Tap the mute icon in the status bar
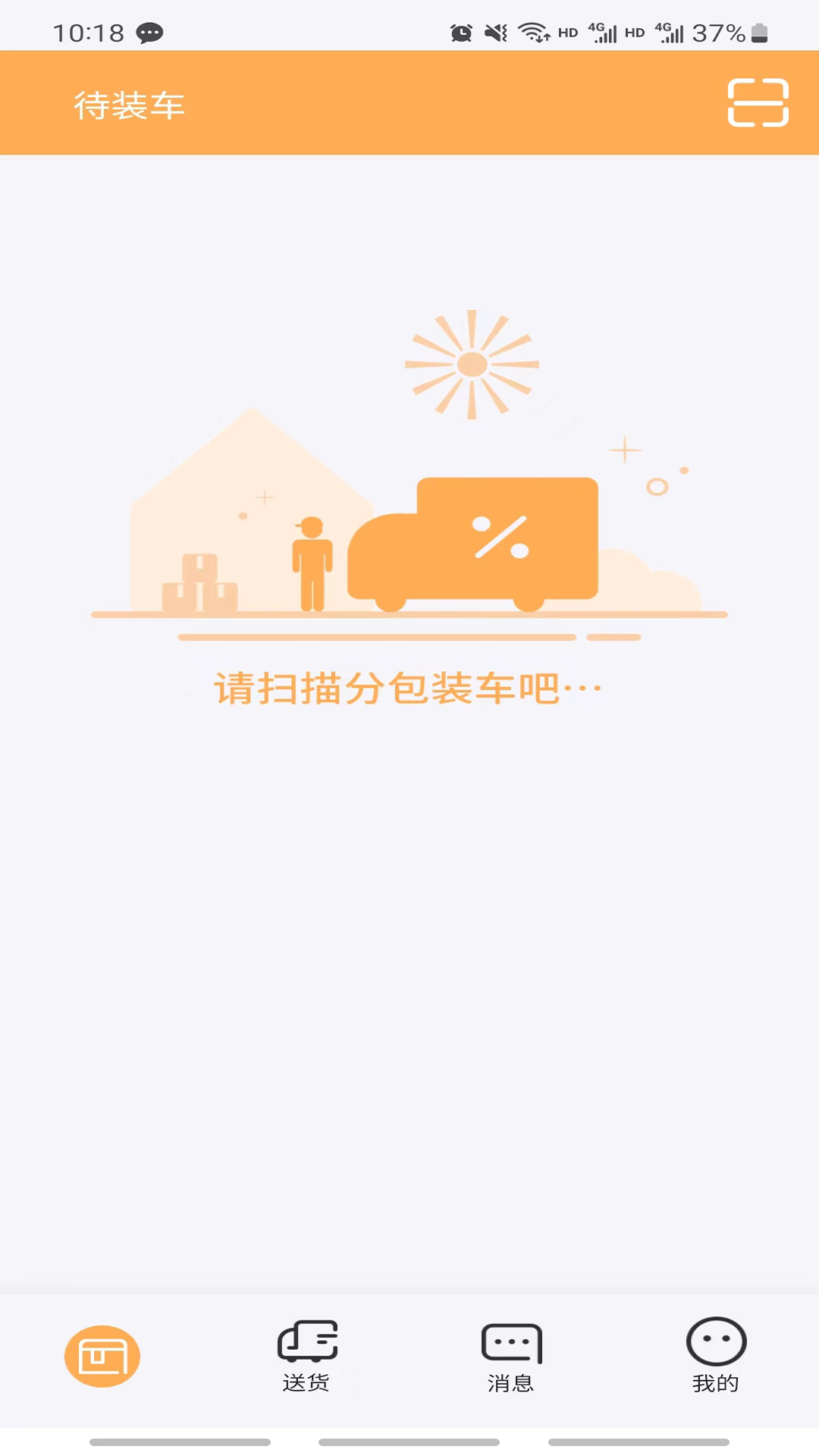 (496, 33)
